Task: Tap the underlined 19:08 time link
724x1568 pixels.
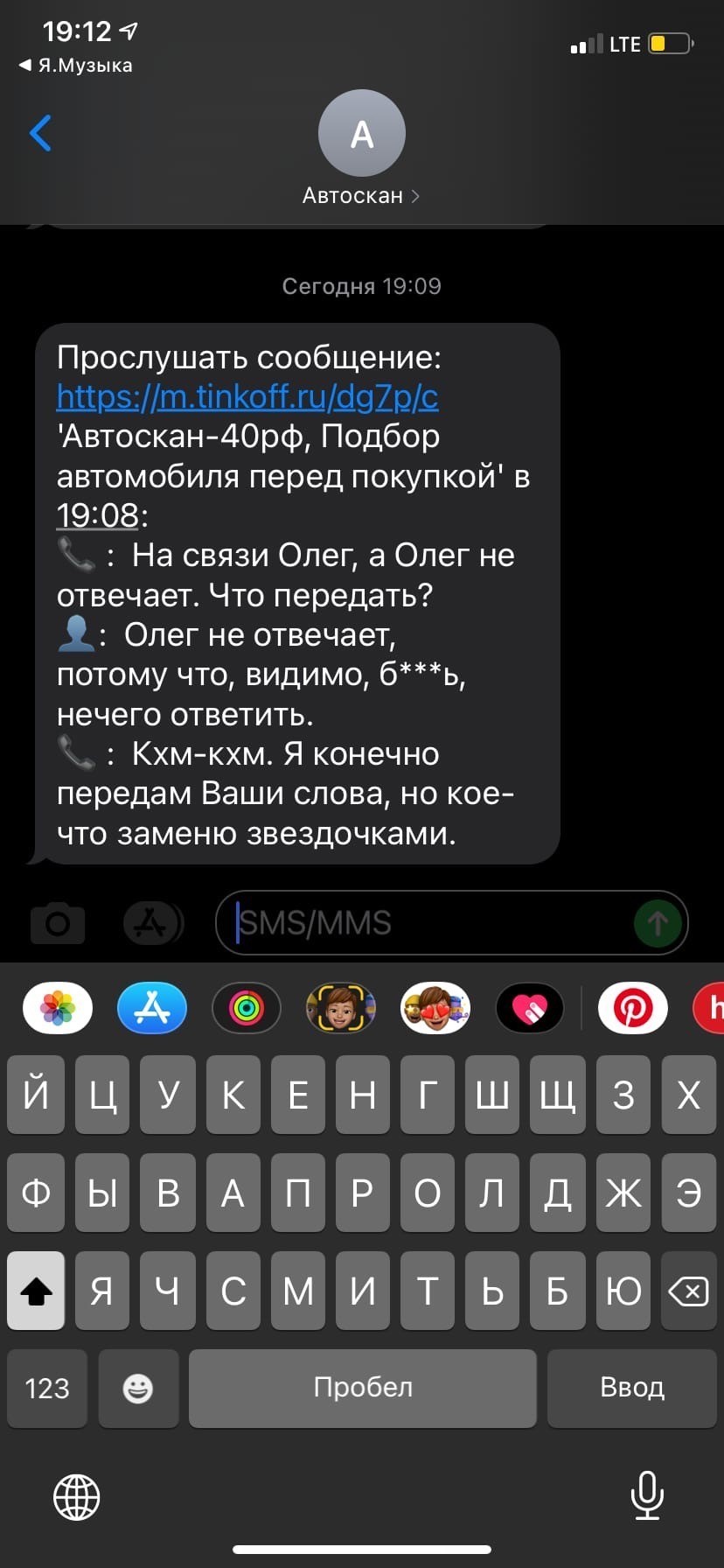Action: tap(98, 515)
